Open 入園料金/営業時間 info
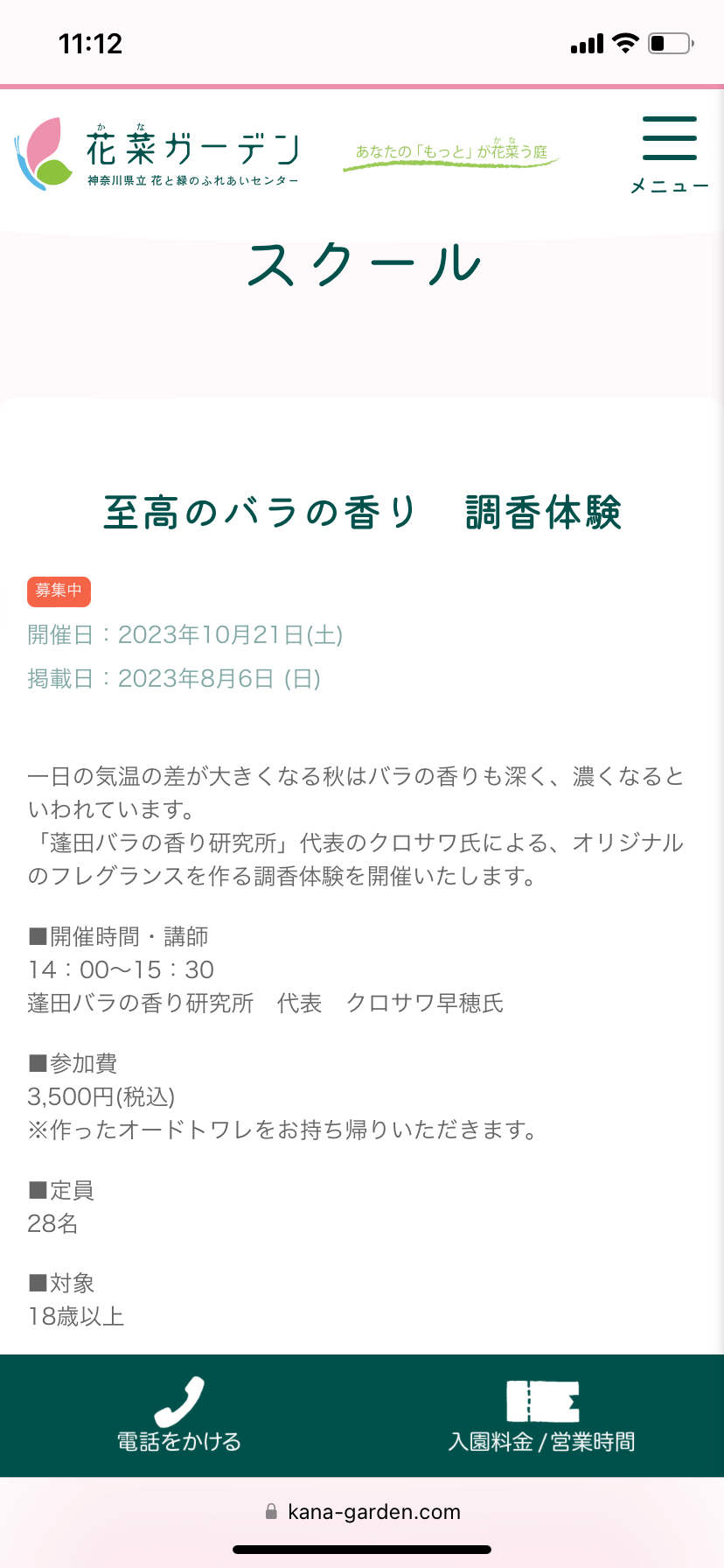 (542, 1416)
